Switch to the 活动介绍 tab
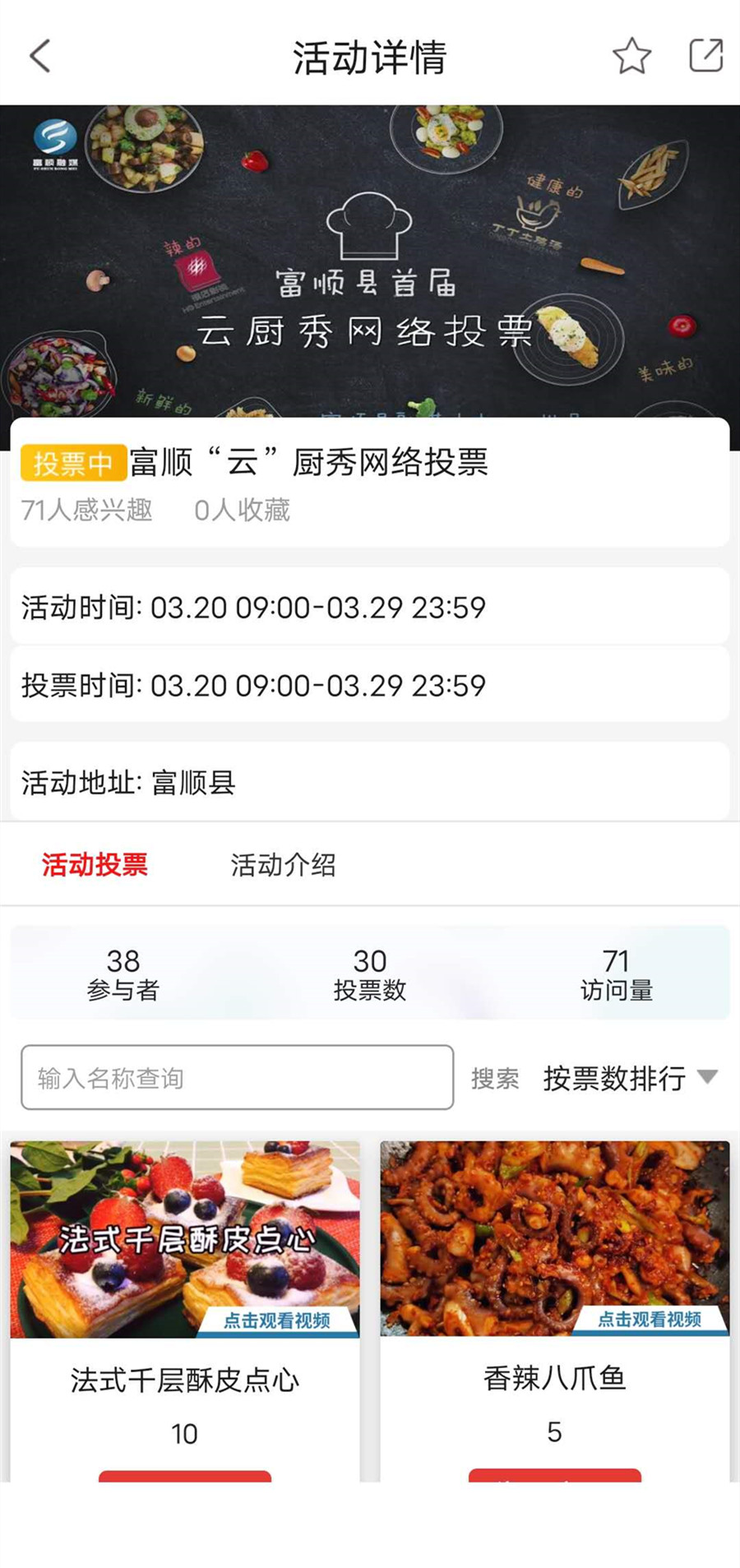The height and width of the screenshot is (1568, 740). coord(283,865)
